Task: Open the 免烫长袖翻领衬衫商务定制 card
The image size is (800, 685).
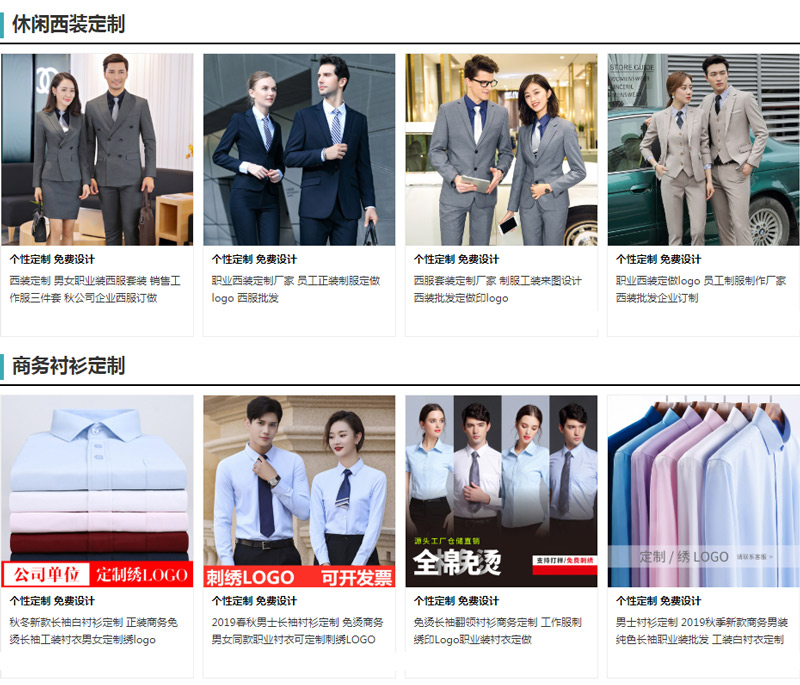Action: tap(501, 491)
